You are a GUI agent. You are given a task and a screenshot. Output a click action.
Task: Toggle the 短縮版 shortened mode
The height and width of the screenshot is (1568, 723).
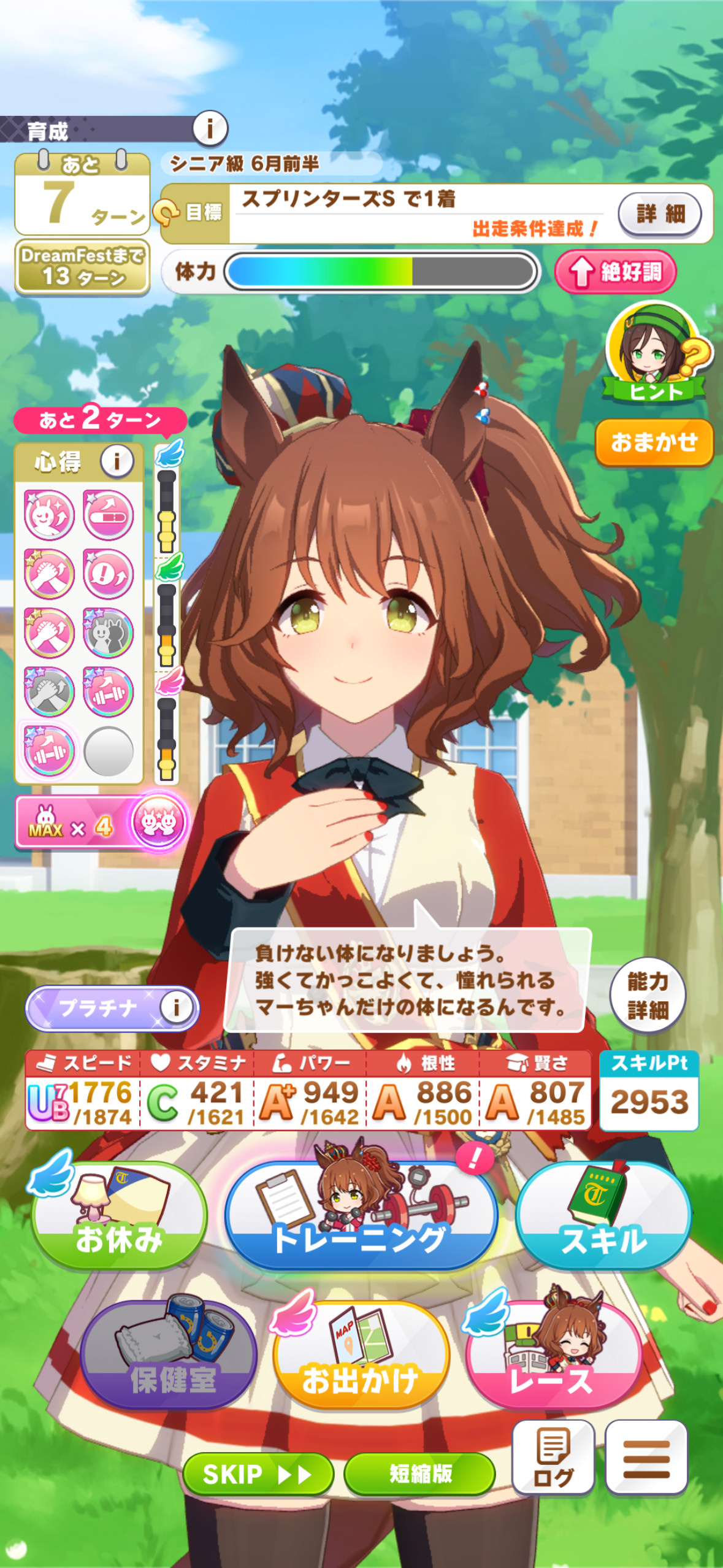click(x=420, y=1474)
